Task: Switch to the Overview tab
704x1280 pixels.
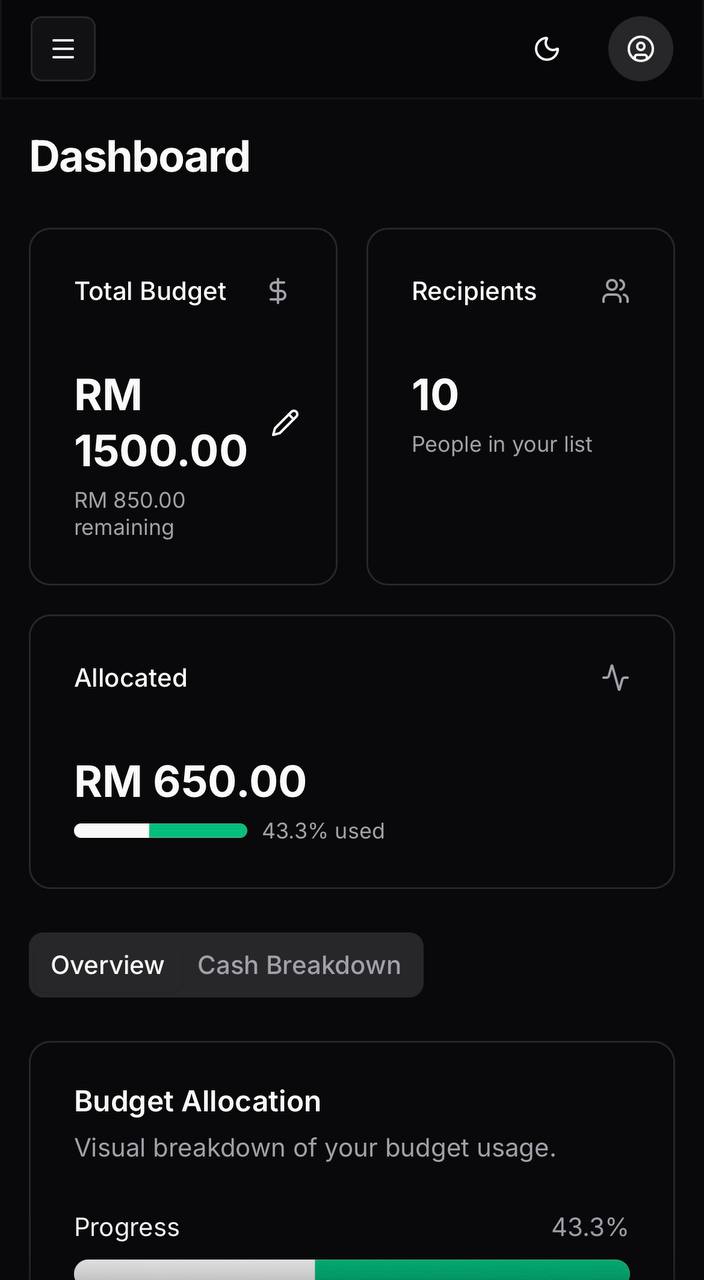Action: pyautogui.click(x=107, y=965)
